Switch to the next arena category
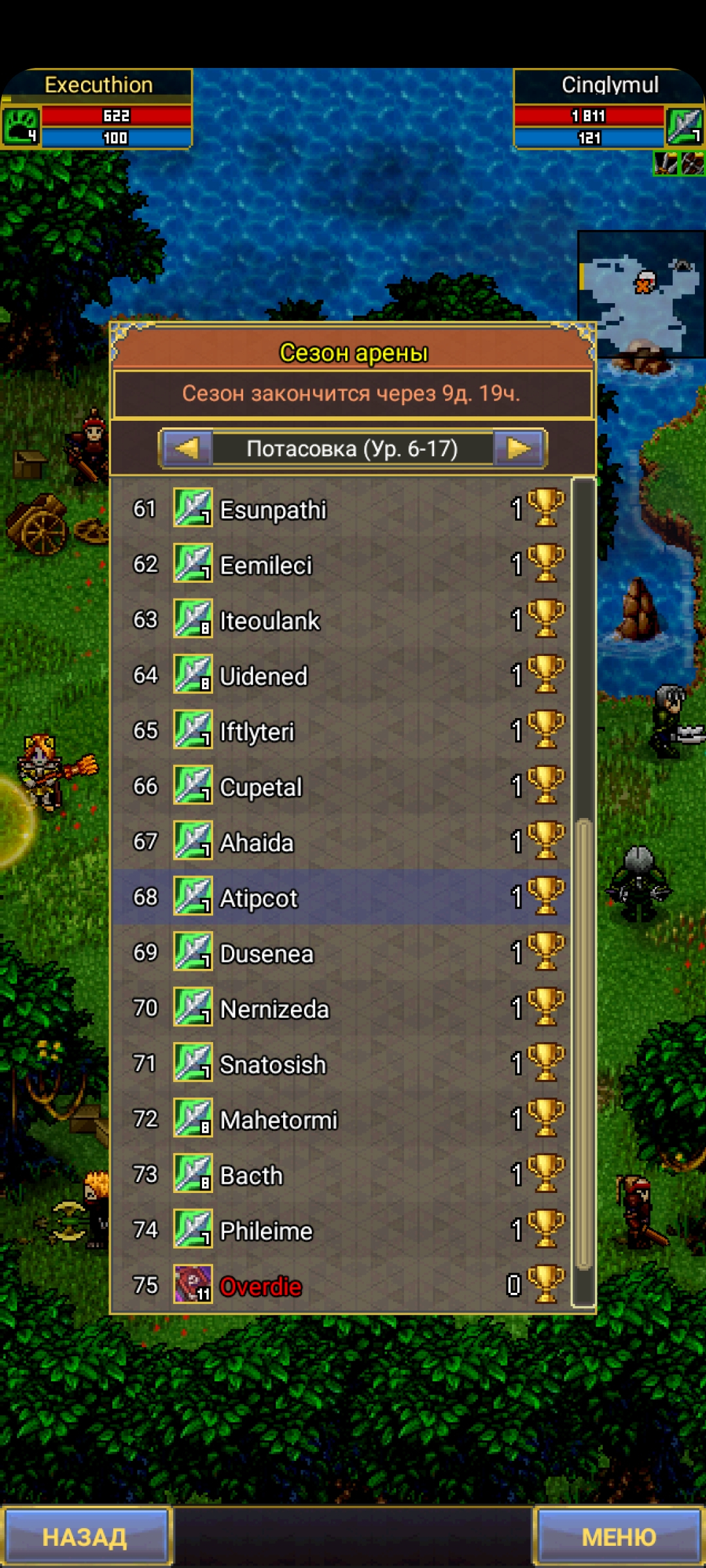The height and width of the screenshot is (1568, 706). [x=519, y=449]
